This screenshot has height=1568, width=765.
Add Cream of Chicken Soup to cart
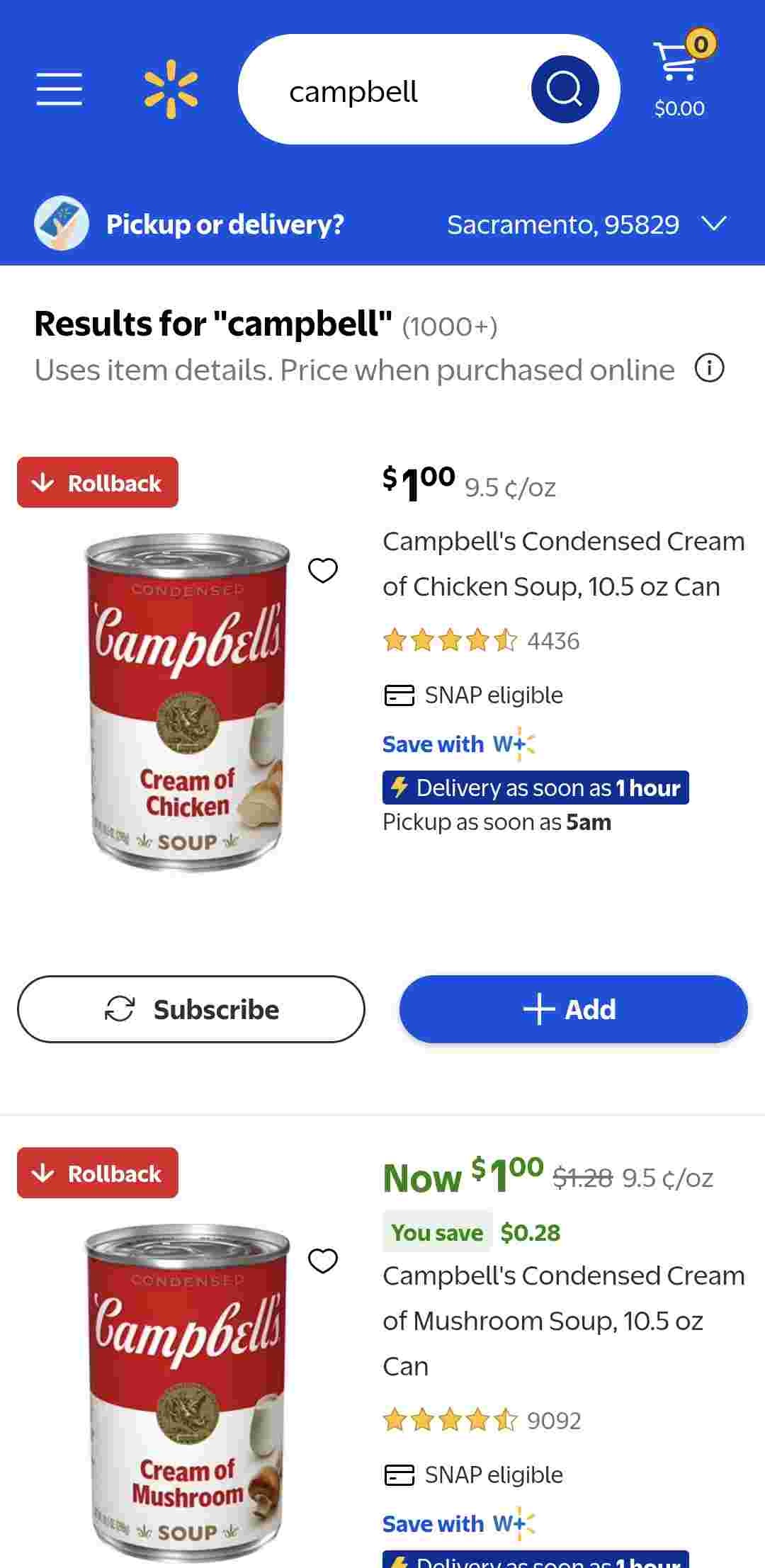(573, 1009)
